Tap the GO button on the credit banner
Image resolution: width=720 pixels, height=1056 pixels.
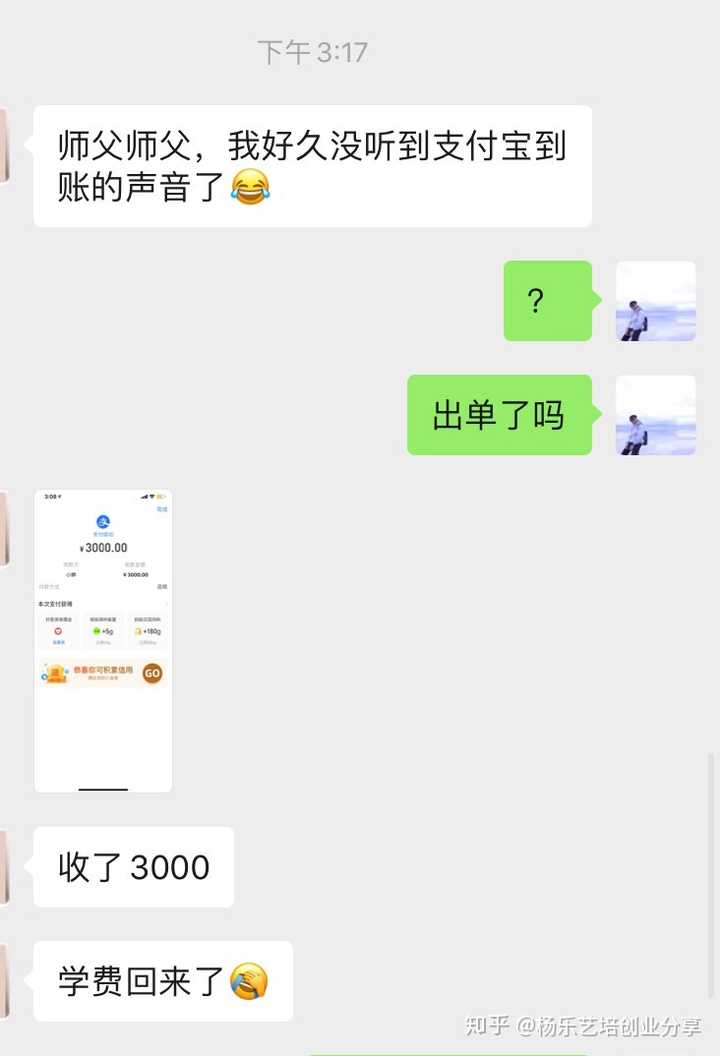pos(152,672)
